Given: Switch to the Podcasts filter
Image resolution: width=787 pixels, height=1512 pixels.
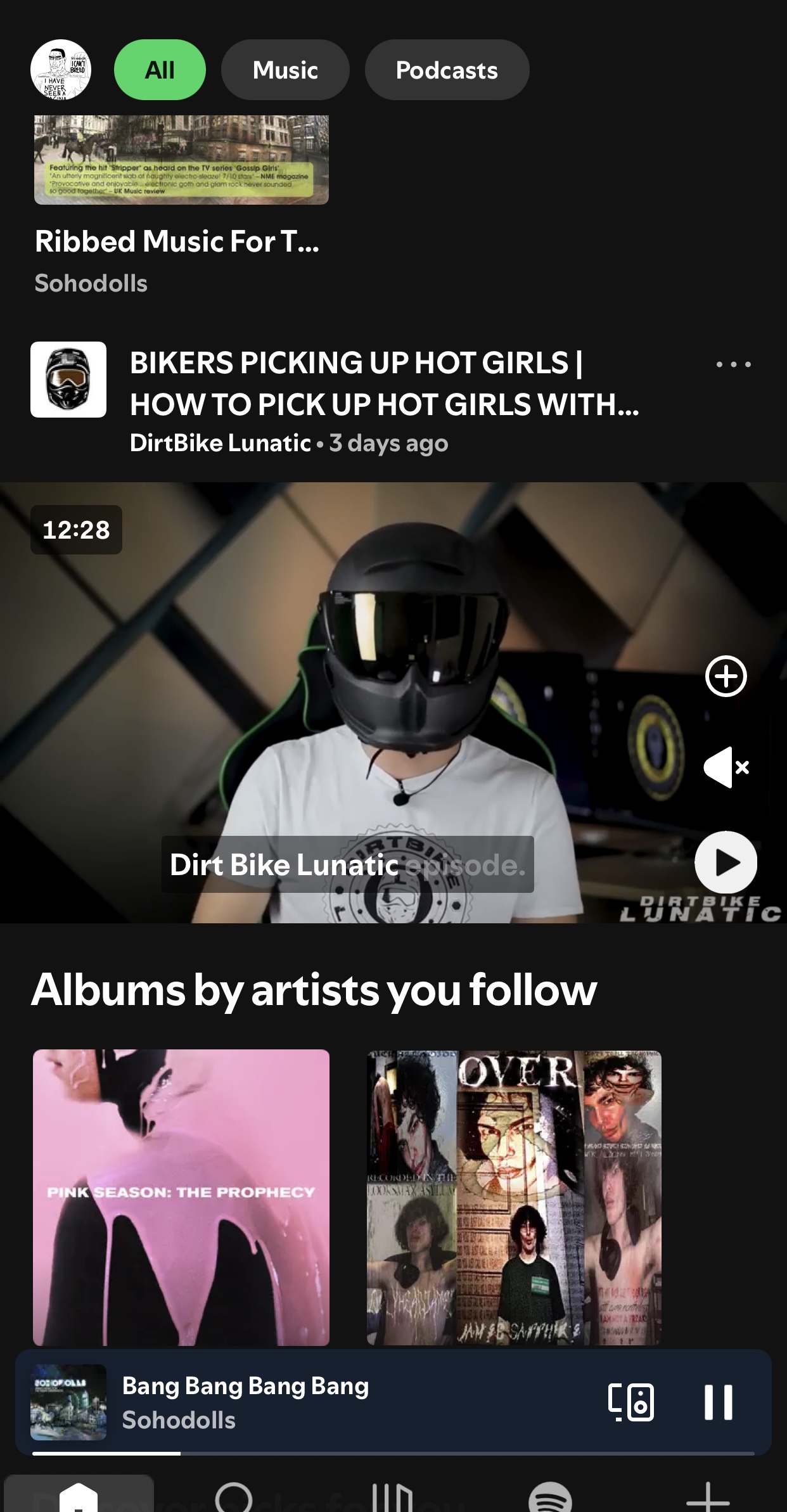Looking at the screenshot, I should (447, 70).
